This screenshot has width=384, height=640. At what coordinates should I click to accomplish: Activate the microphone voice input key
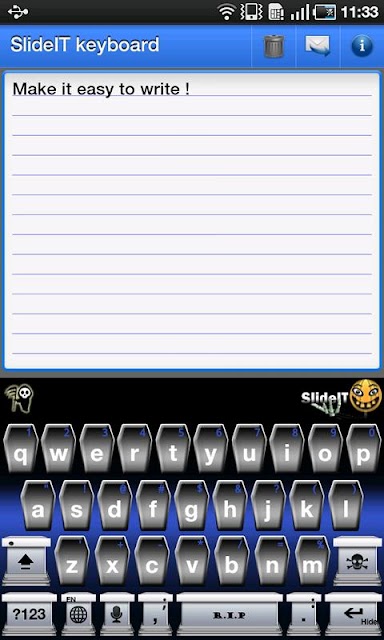(117, 614)
